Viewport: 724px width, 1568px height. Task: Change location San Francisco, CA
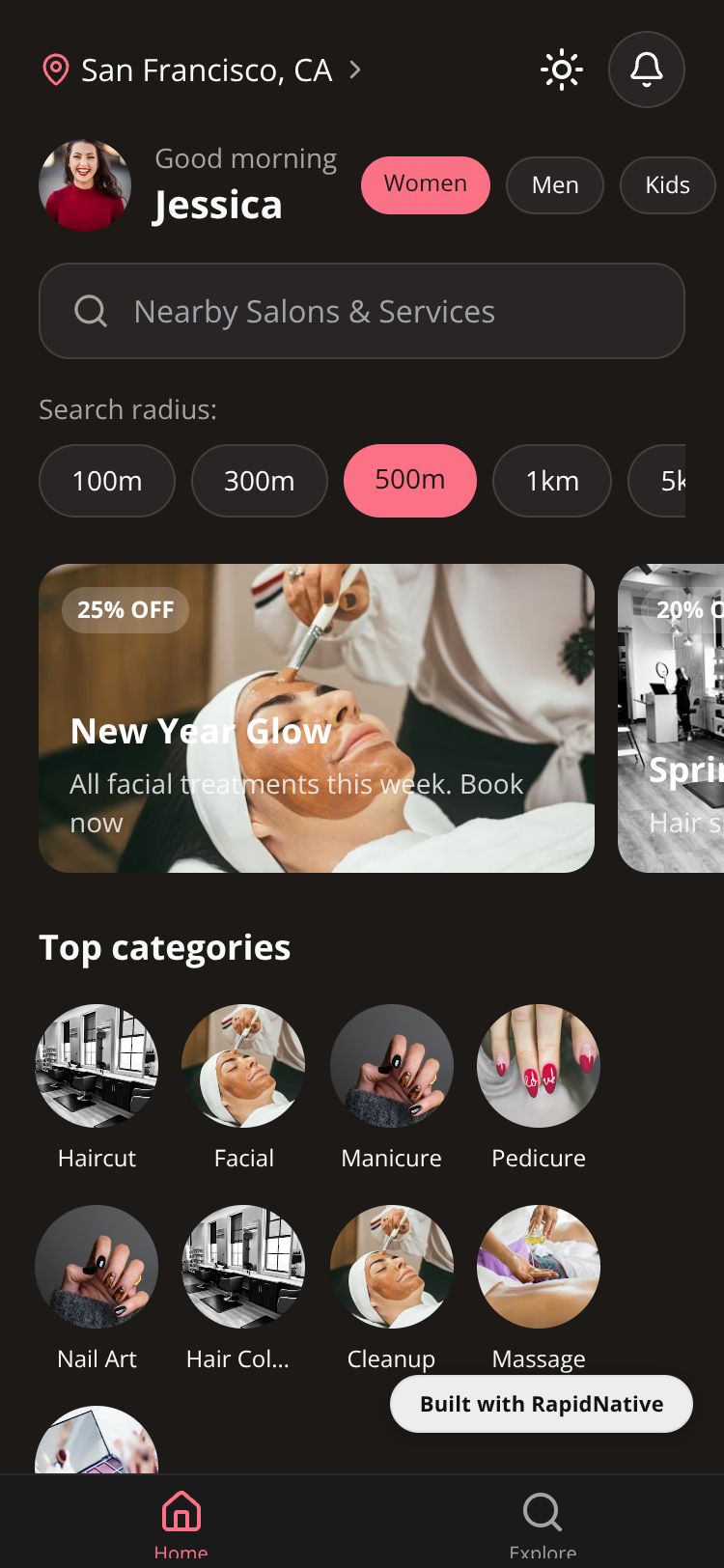click(x=203, y=70)
